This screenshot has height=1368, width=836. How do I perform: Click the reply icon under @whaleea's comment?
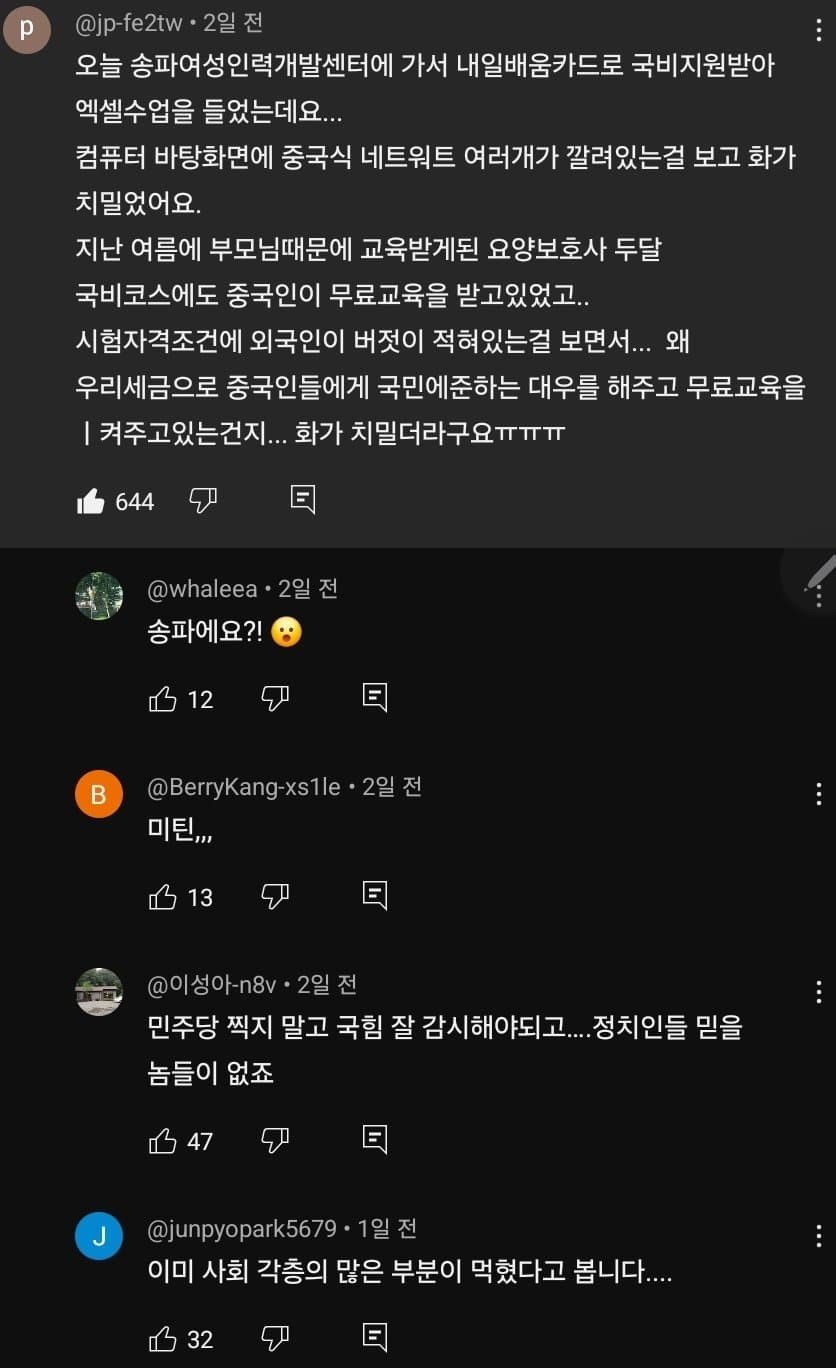(375, 697)
